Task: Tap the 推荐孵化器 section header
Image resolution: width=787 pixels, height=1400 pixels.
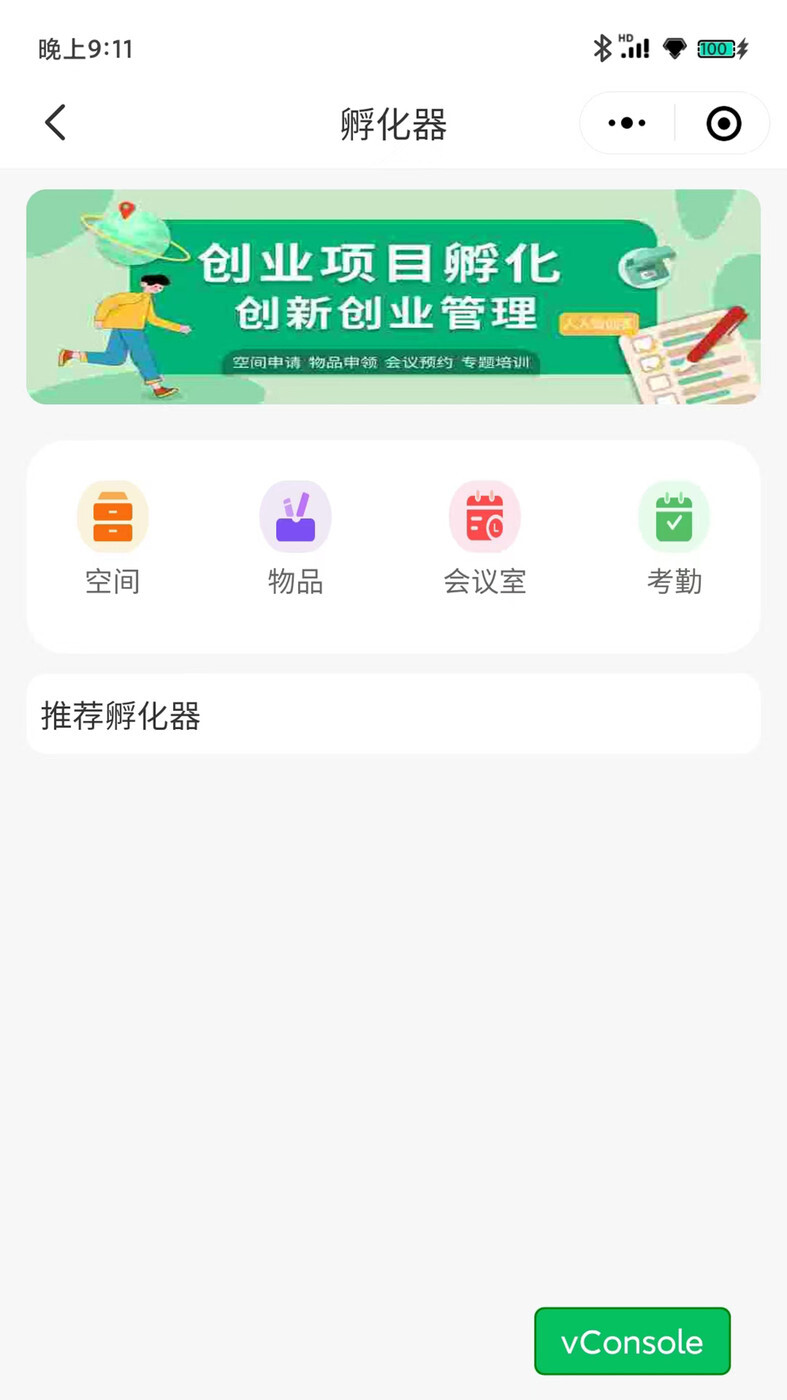Action: [120, 716]
